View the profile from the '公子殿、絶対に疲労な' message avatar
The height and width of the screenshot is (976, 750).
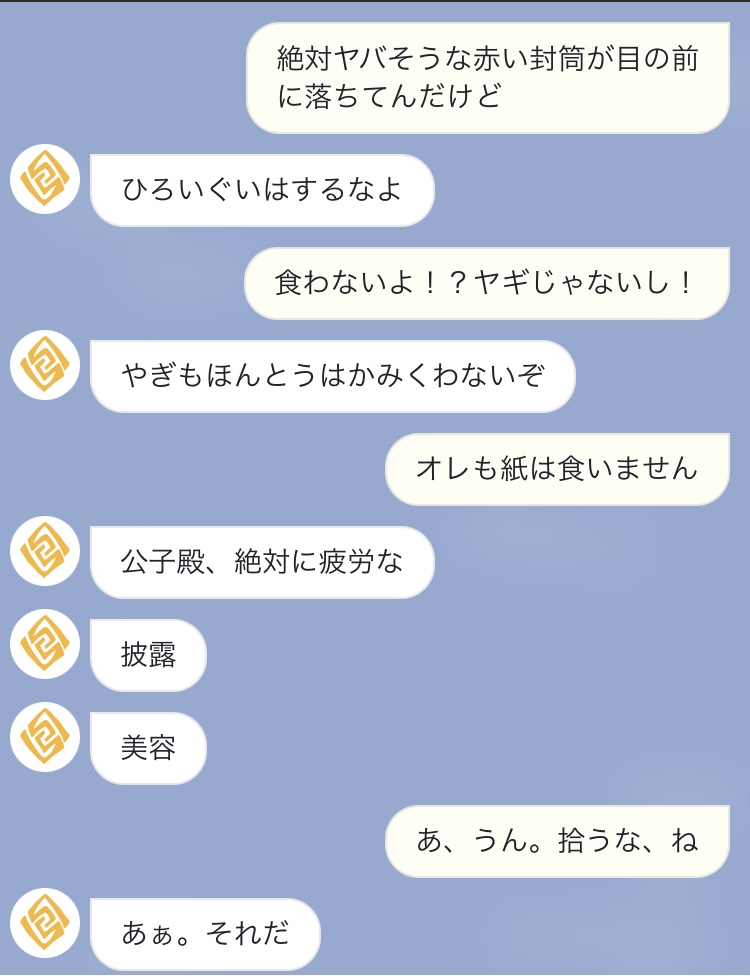(x=44, y=551)
